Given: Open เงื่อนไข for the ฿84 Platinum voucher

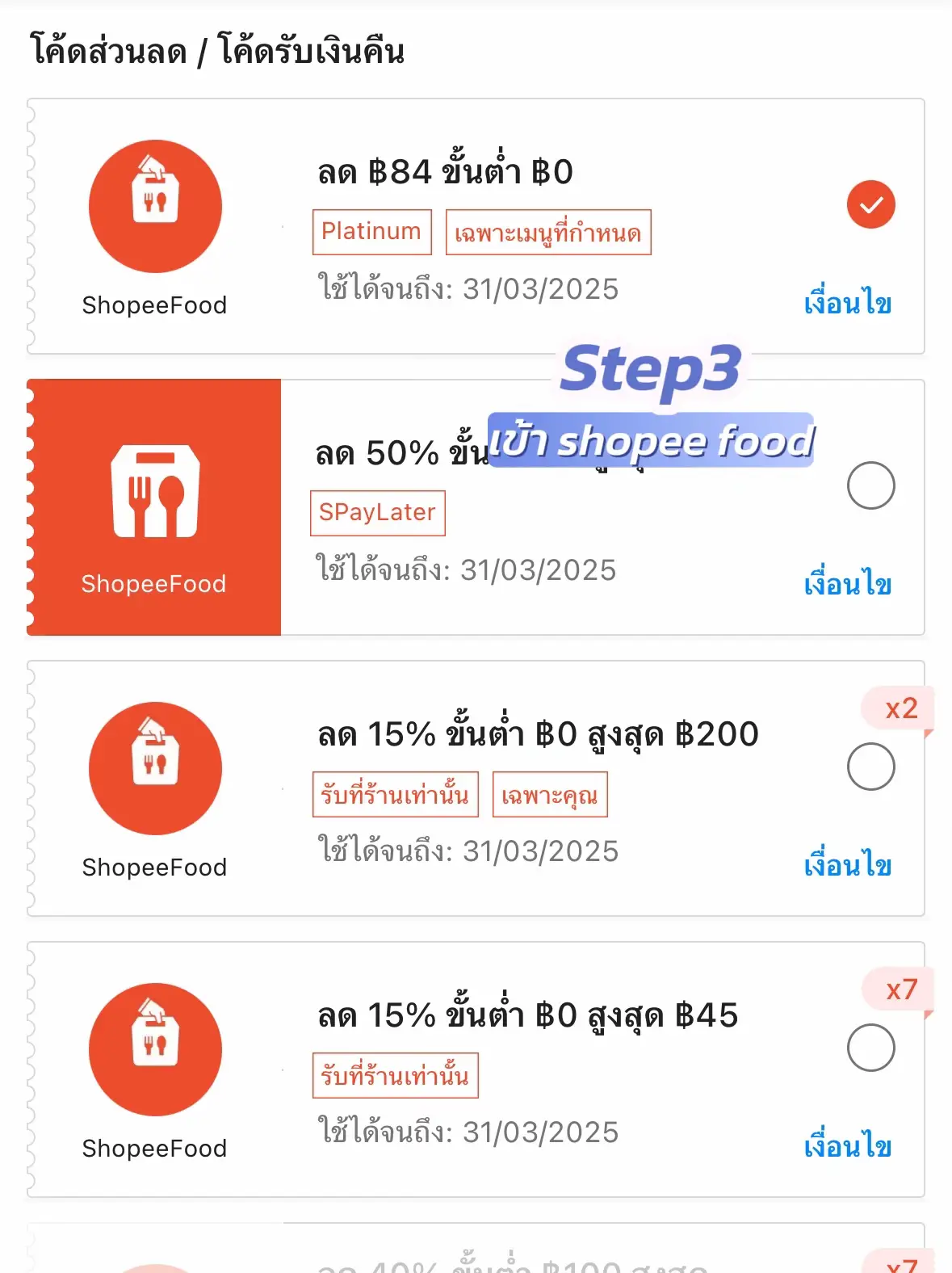Looking at the screenshot, I should pyautogui.click(x=847, y=303).
